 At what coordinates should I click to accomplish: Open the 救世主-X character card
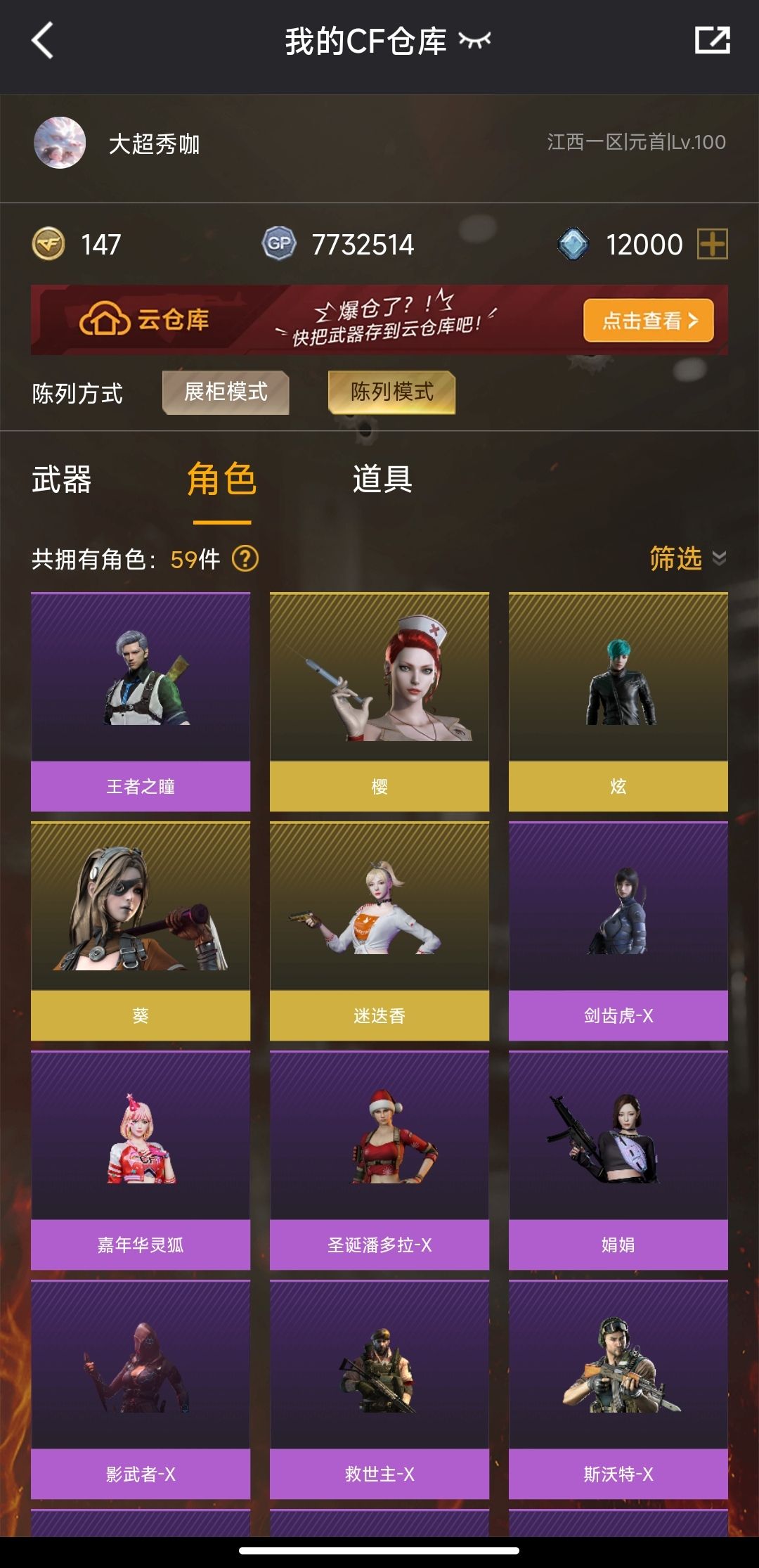pos(379,1389)
